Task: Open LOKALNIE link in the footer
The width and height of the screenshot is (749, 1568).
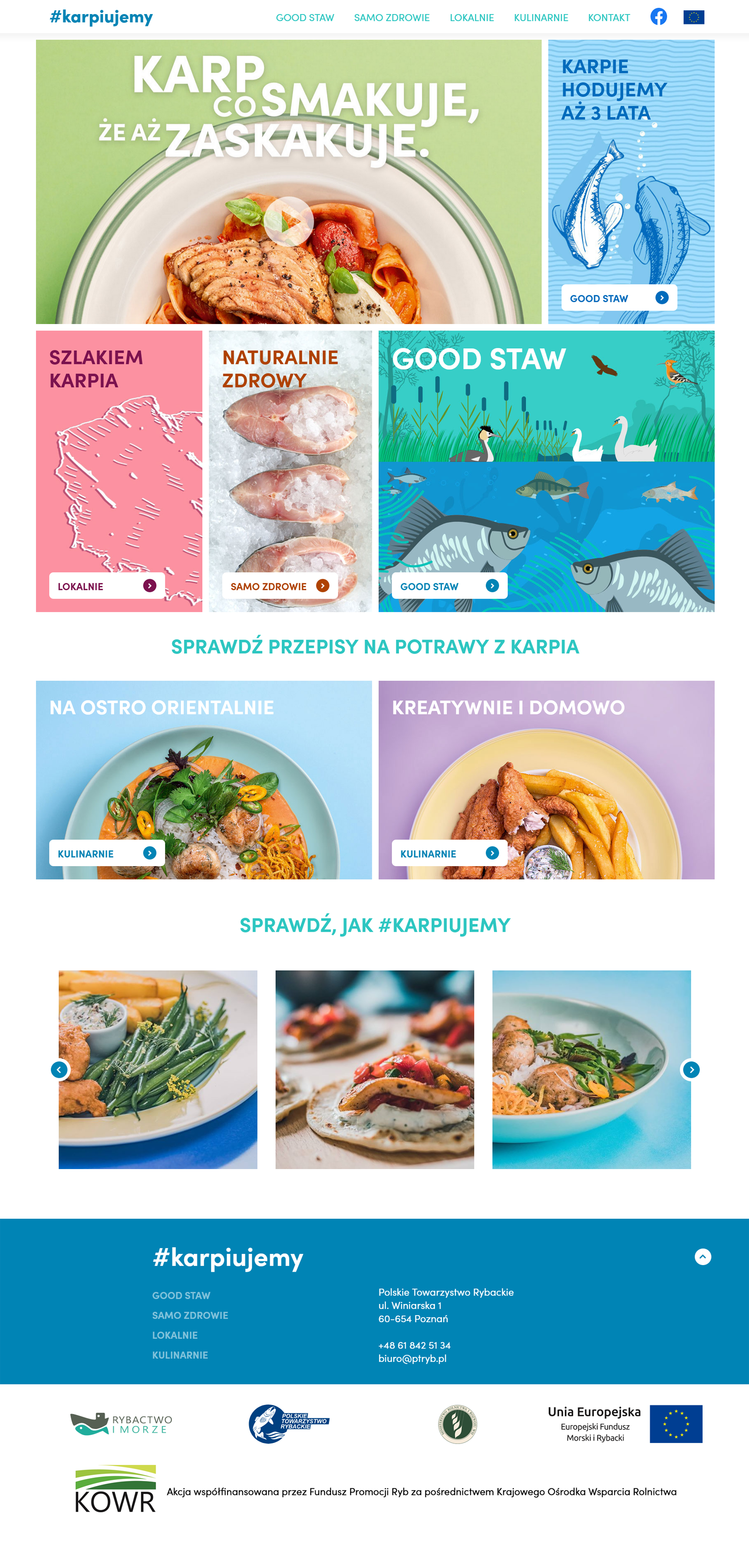Action: [175, 1335]
